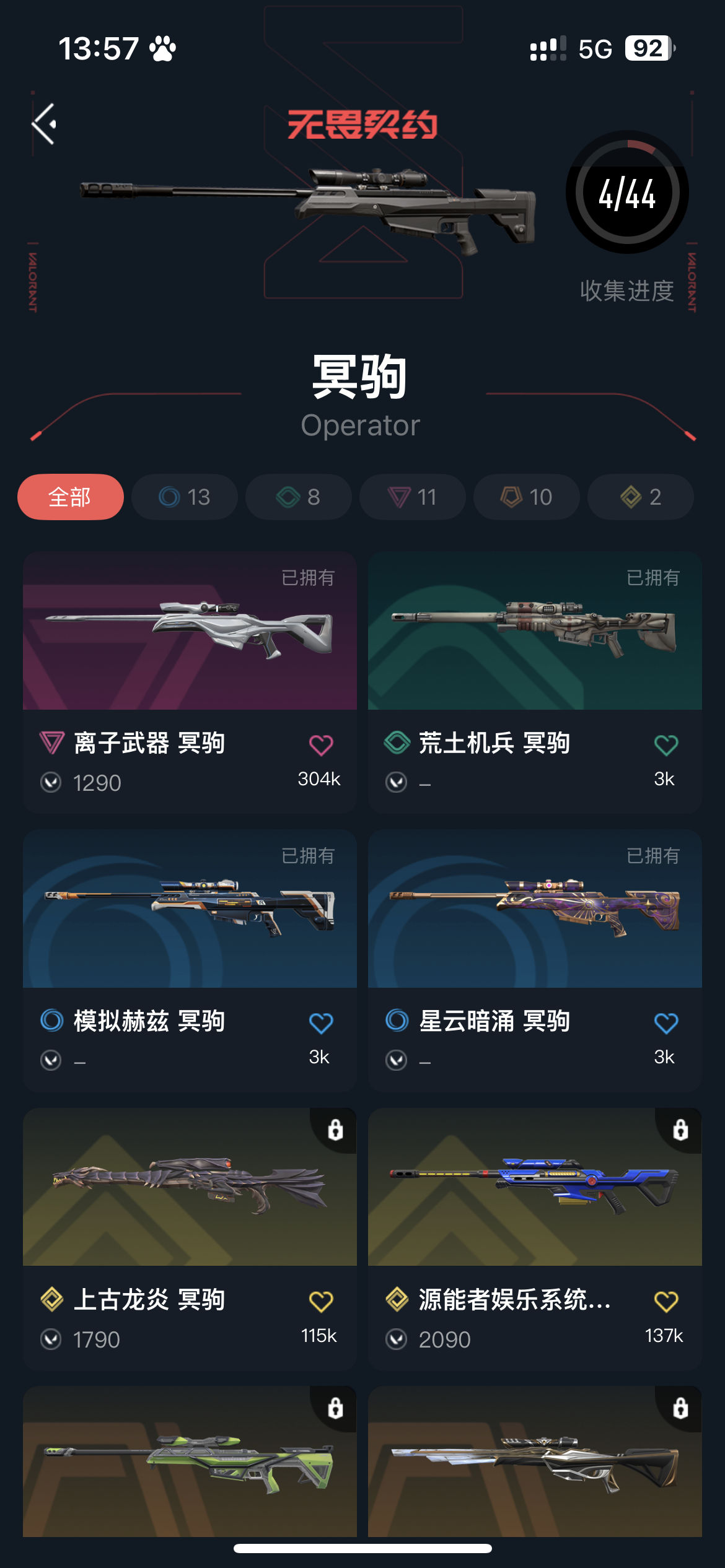Open the 上古龙炎 冥驹 skin card
The width and height of the screenshot is (725, 1568).
point(190,1187)
